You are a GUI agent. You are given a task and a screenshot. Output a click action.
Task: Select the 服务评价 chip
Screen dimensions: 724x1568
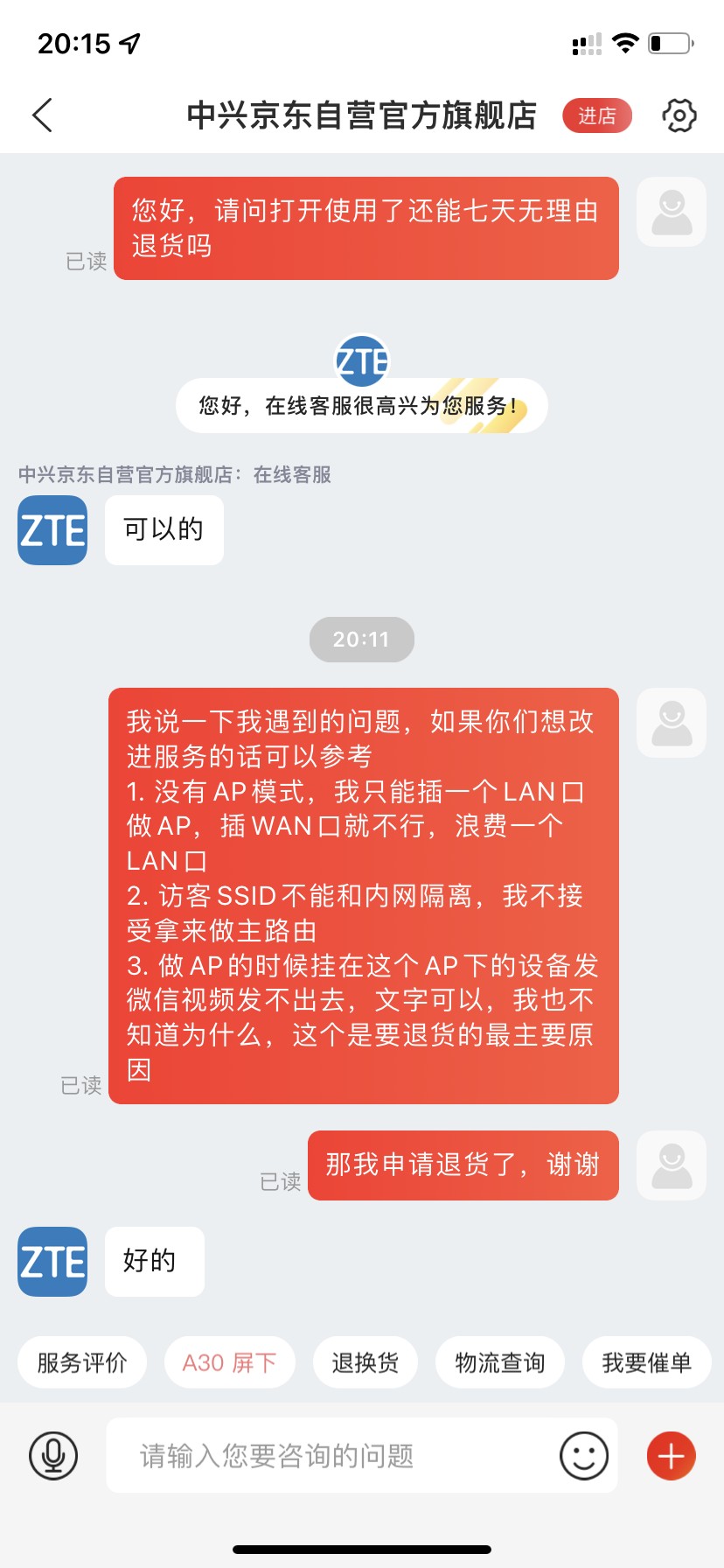coord(82,1362)
